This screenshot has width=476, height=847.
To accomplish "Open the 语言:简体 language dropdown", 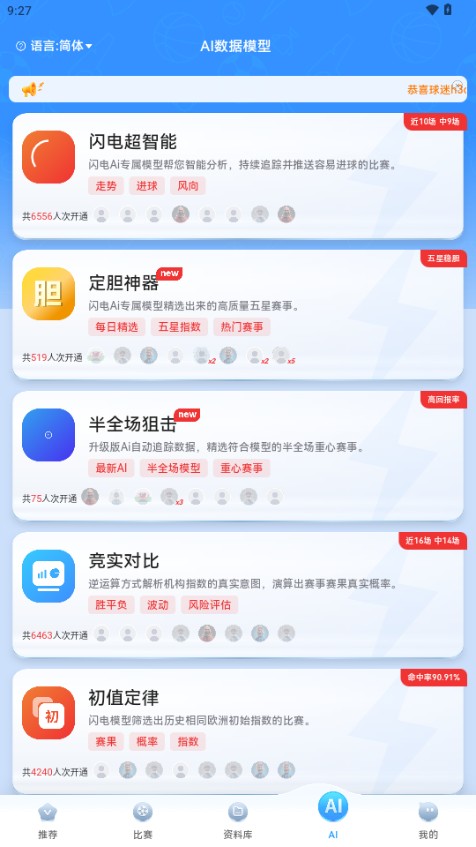I will coord(54,46).
